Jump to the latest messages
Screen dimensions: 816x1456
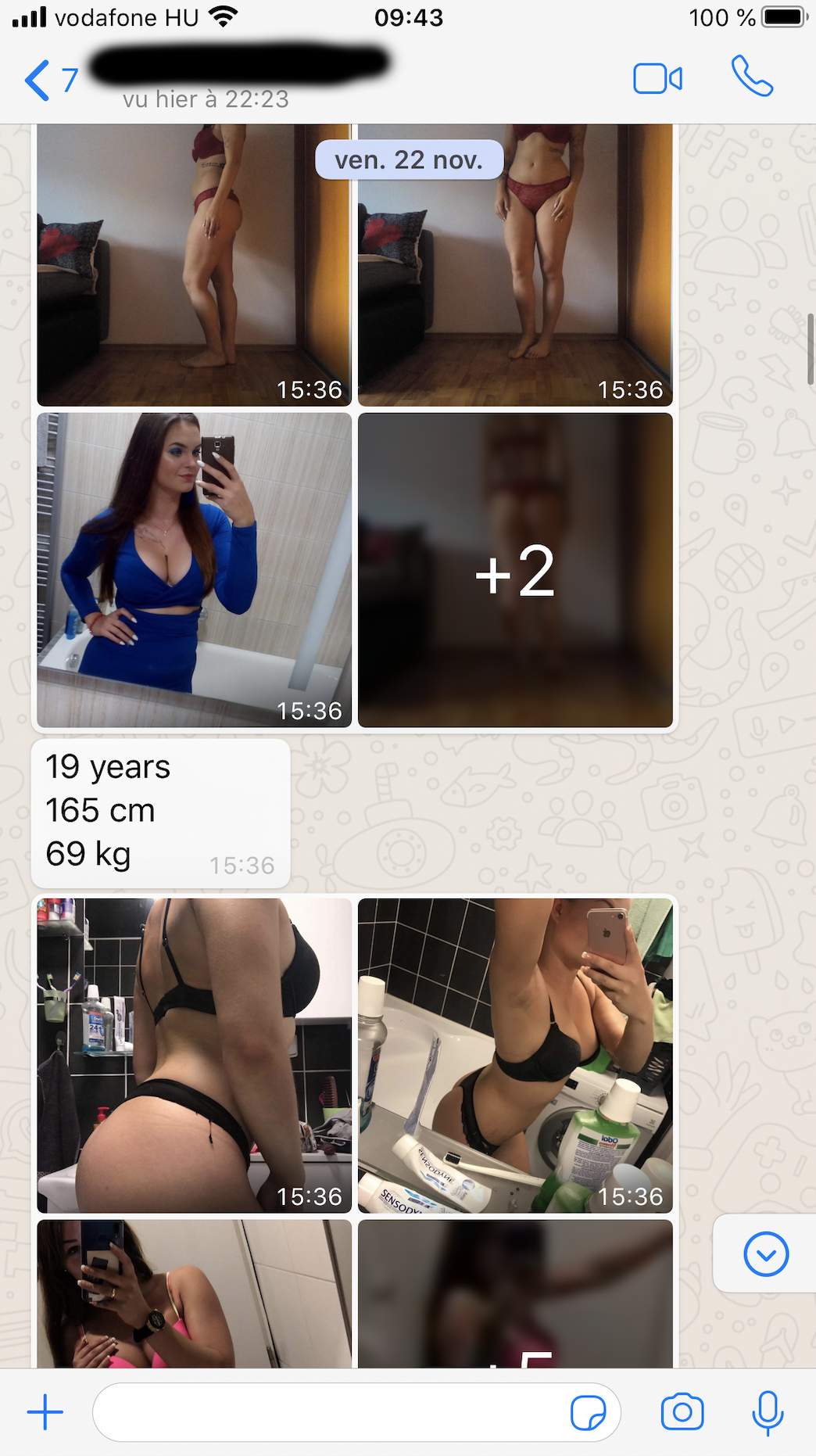coord(765,1254)
